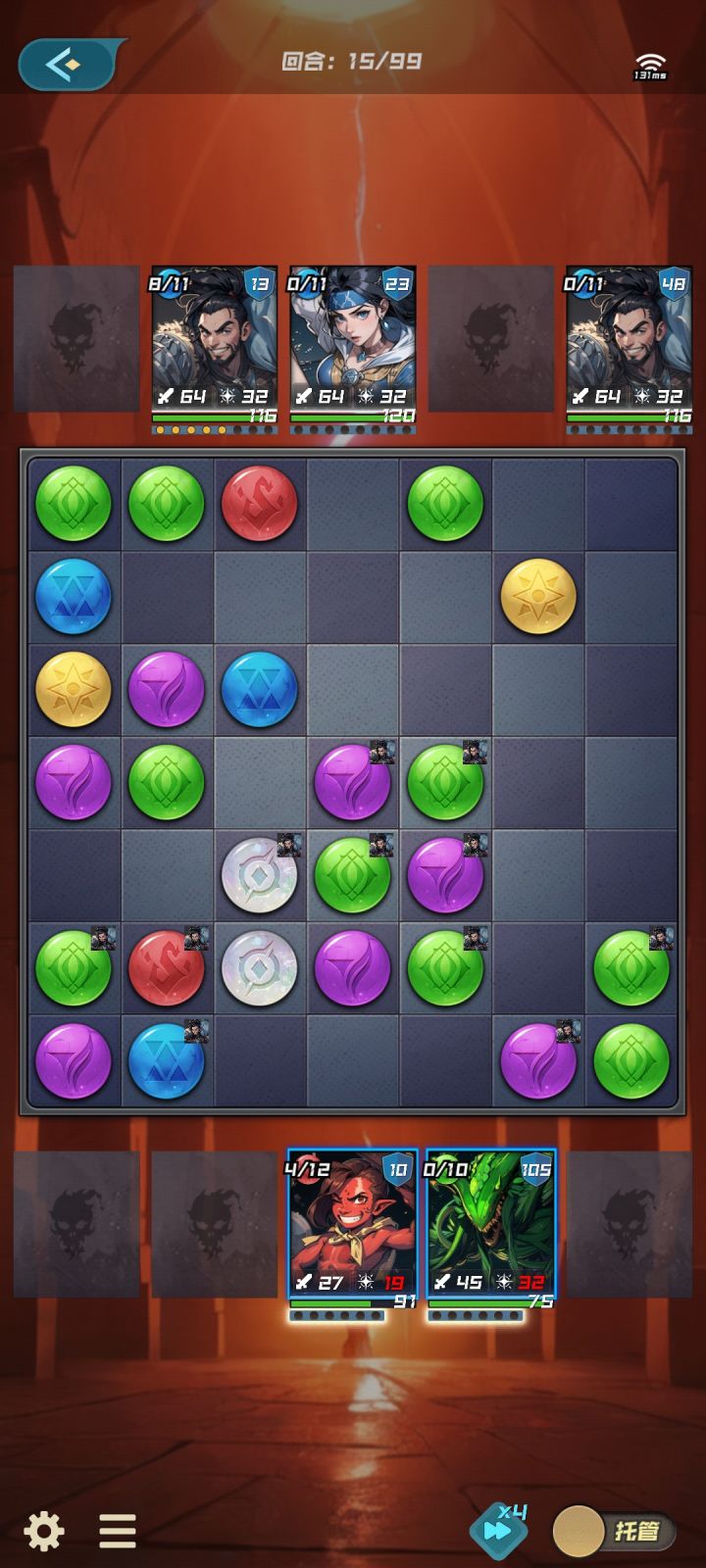This screenshot has height=1568, width=706.
Task: Click the turn counter 回合 15/99
Action: 351,62
